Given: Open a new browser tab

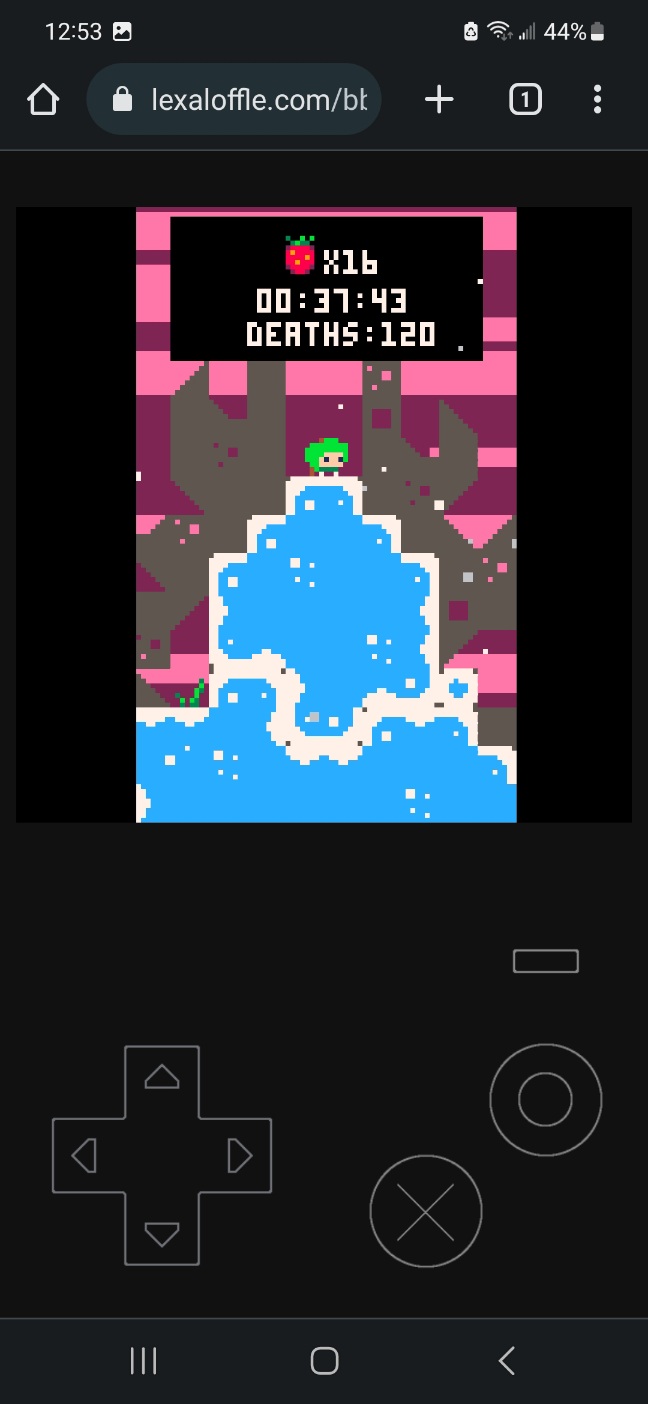Looking at the screenshot, I should click(x=439, y=99).
